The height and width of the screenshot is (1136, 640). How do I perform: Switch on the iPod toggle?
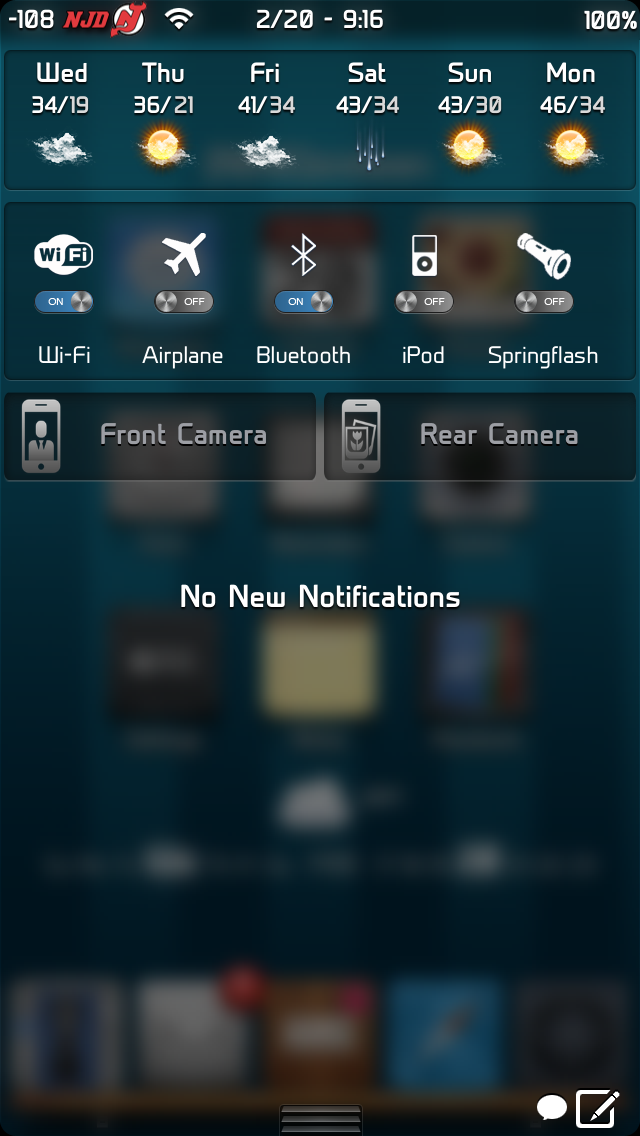tap(424, 301)
